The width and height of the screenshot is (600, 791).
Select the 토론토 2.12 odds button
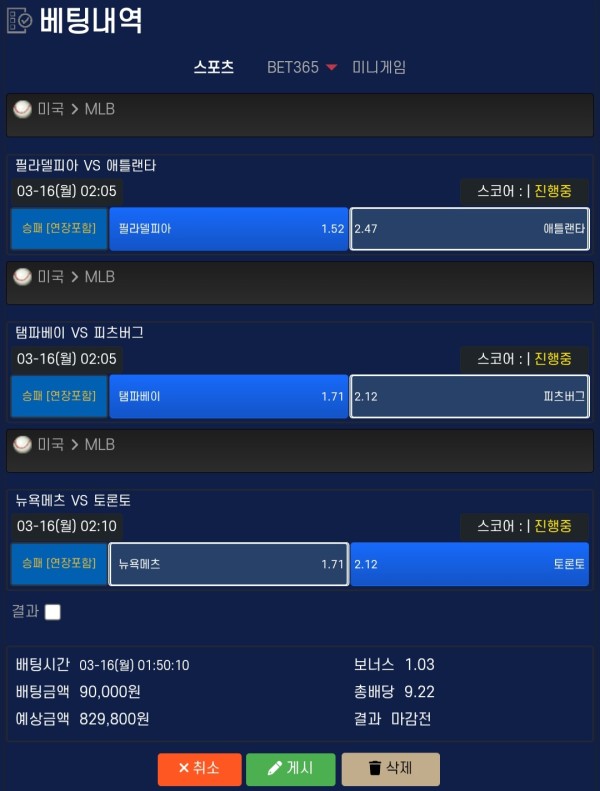click(469, 564)
